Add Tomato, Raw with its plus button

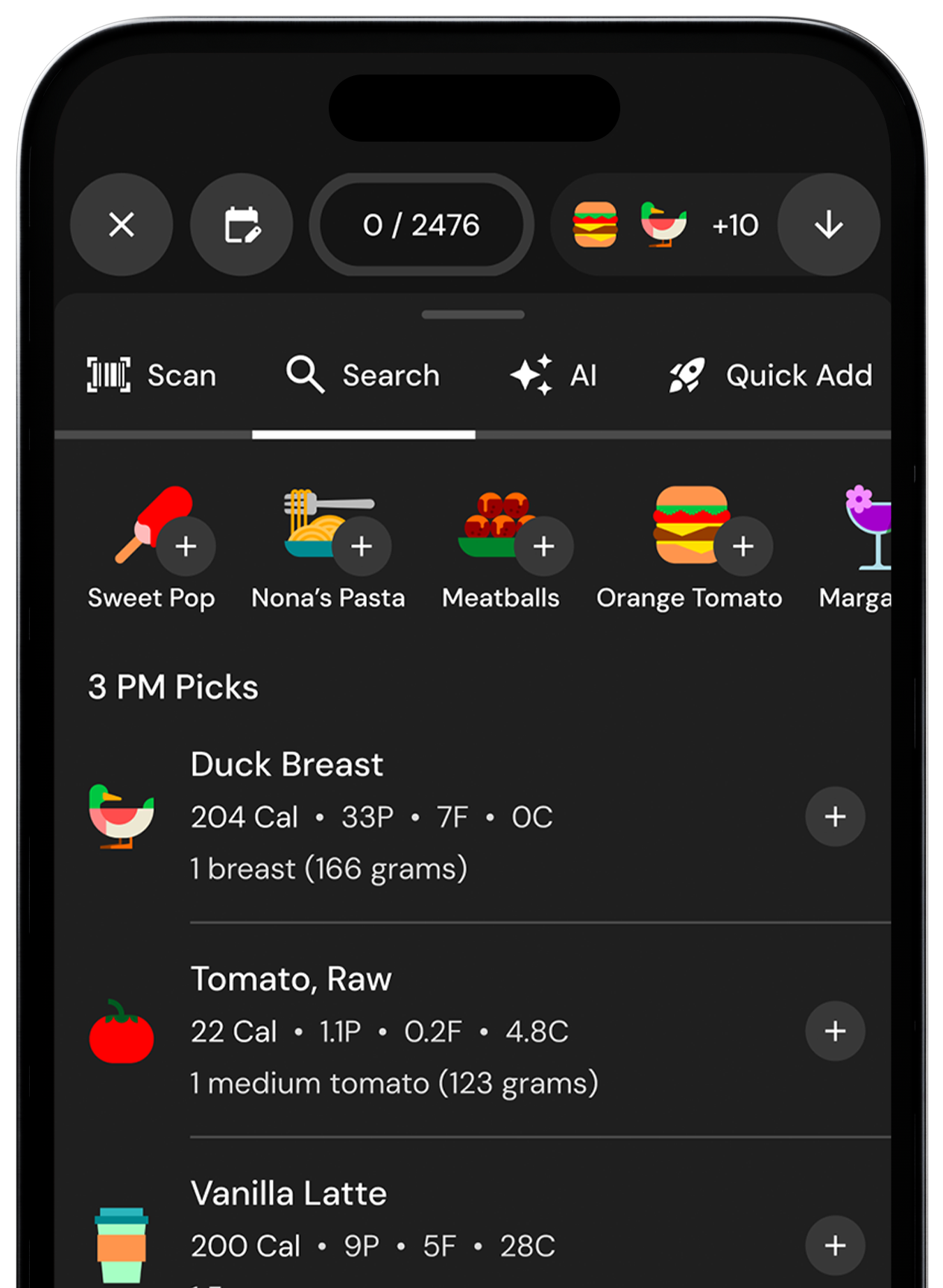(x=835, y=1031)
